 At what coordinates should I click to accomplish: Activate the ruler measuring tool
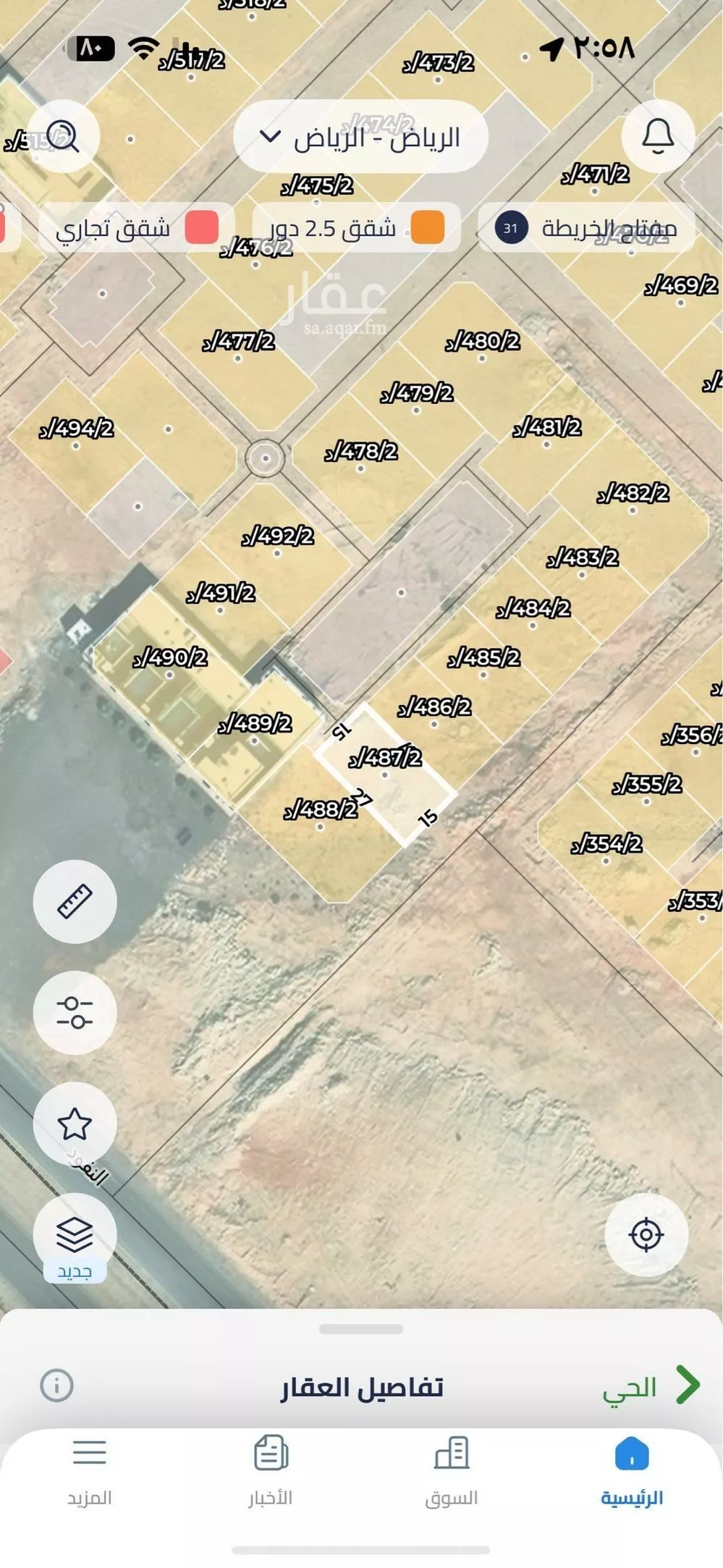click(75, 901)
